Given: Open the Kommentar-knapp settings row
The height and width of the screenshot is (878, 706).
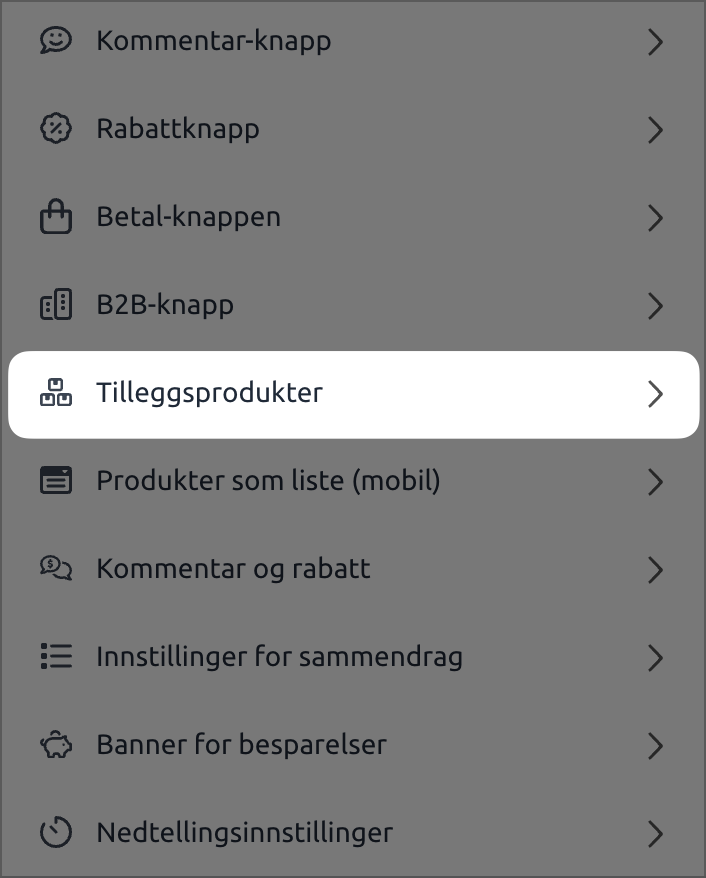Looking at the screenshot, I should pyautogui.click(x=352, y=42).
